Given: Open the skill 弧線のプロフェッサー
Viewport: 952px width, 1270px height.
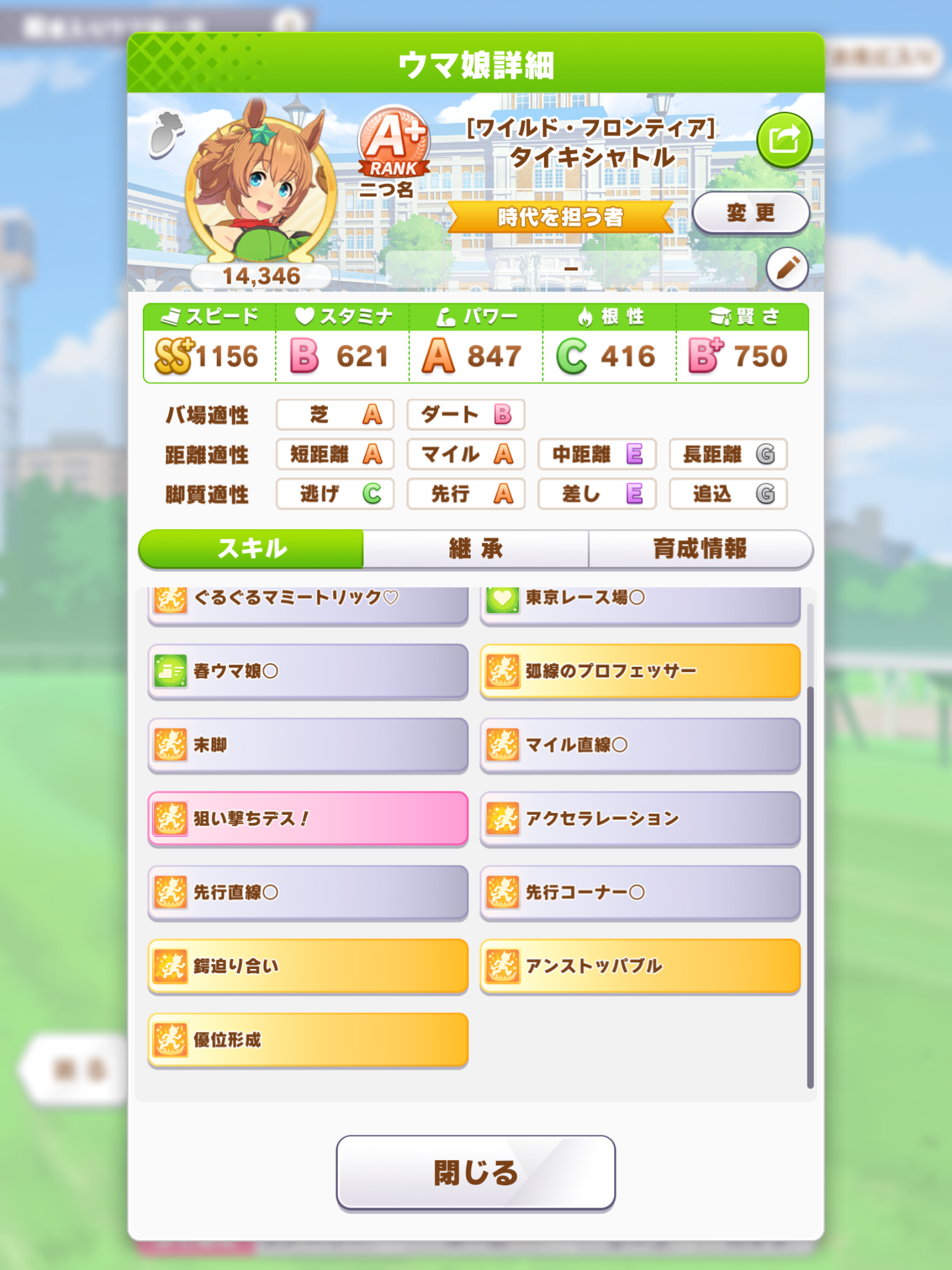Looking at the screenshot, I should pos(640,671).
